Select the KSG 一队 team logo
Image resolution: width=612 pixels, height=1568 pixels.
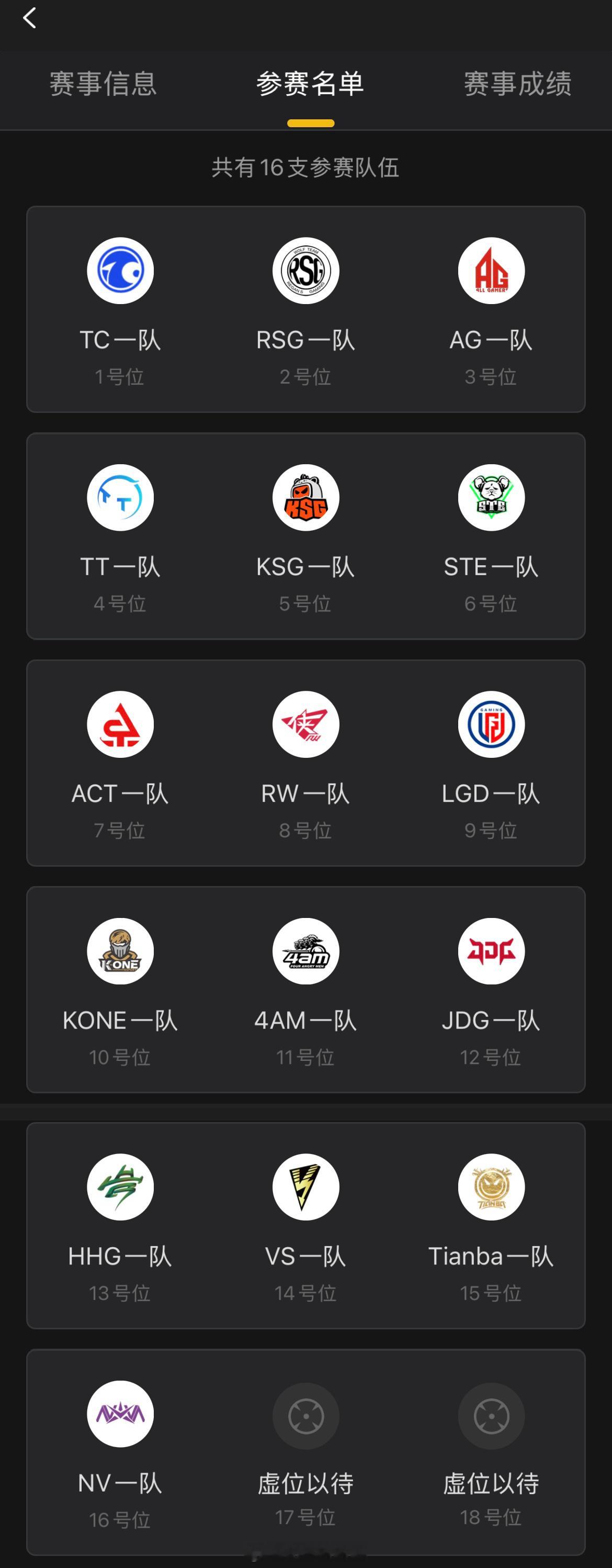coord(306,497)
